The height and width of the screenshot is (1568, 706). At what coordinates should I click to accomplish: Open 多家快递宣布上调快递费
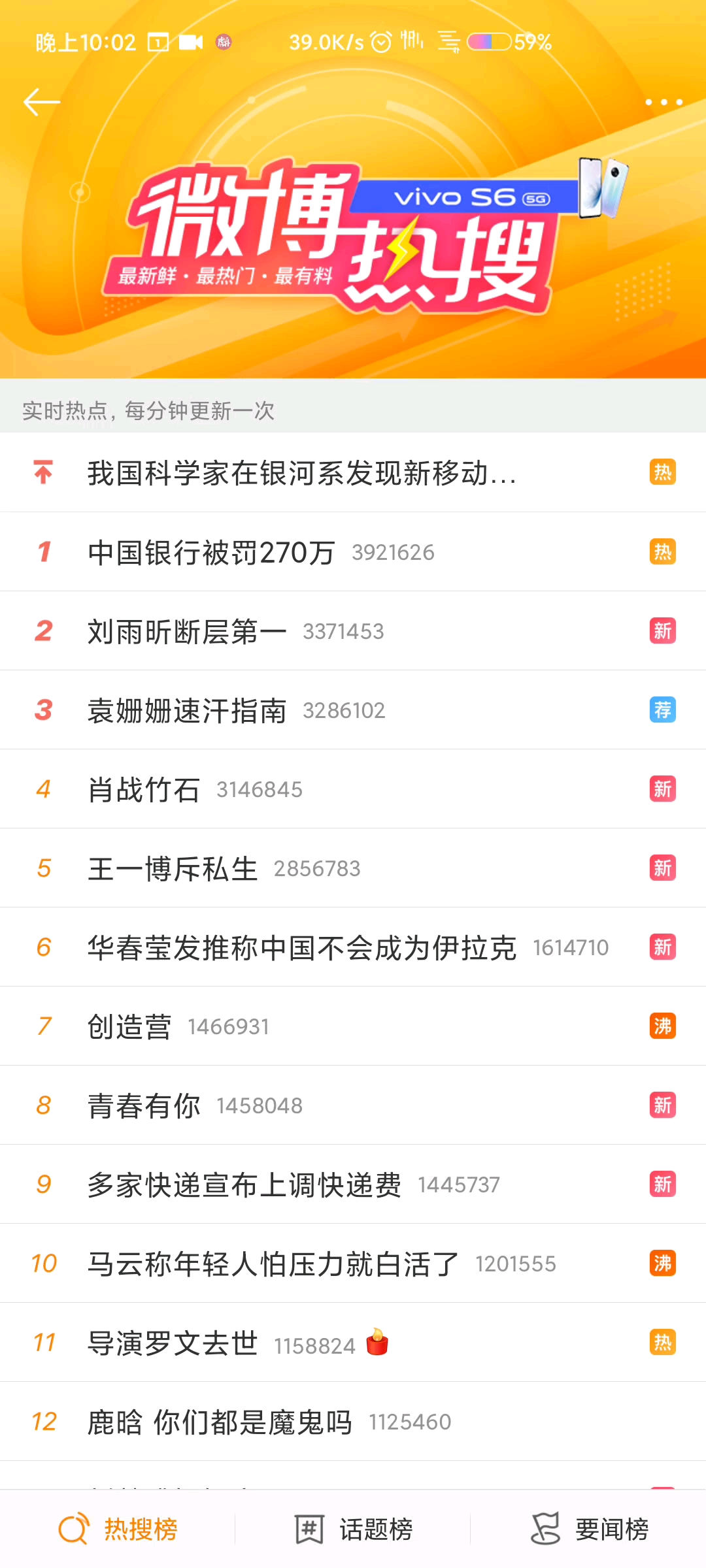click(x=244, y=1185)
